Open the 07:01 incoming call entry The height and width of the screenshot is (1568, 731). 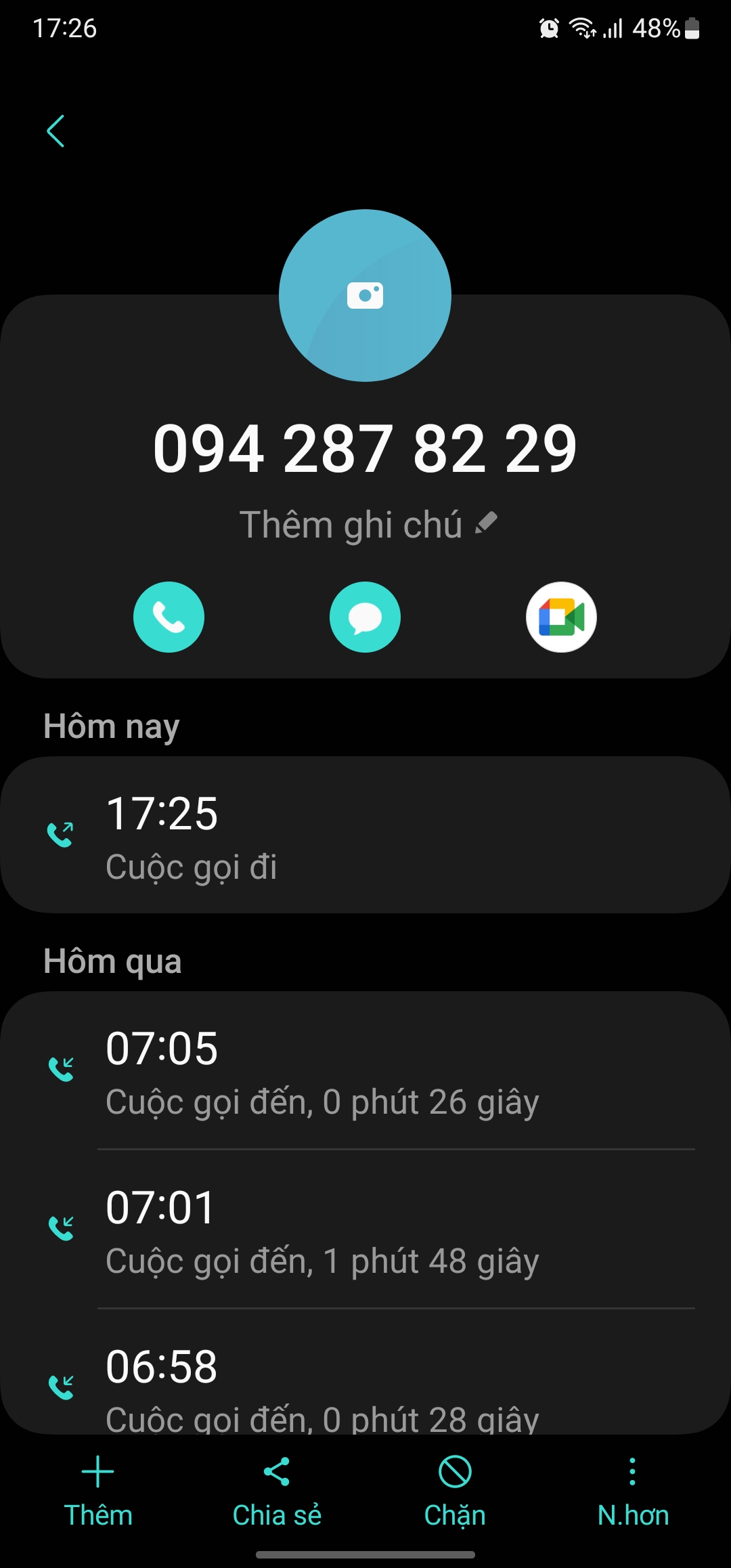[365, 1230]
